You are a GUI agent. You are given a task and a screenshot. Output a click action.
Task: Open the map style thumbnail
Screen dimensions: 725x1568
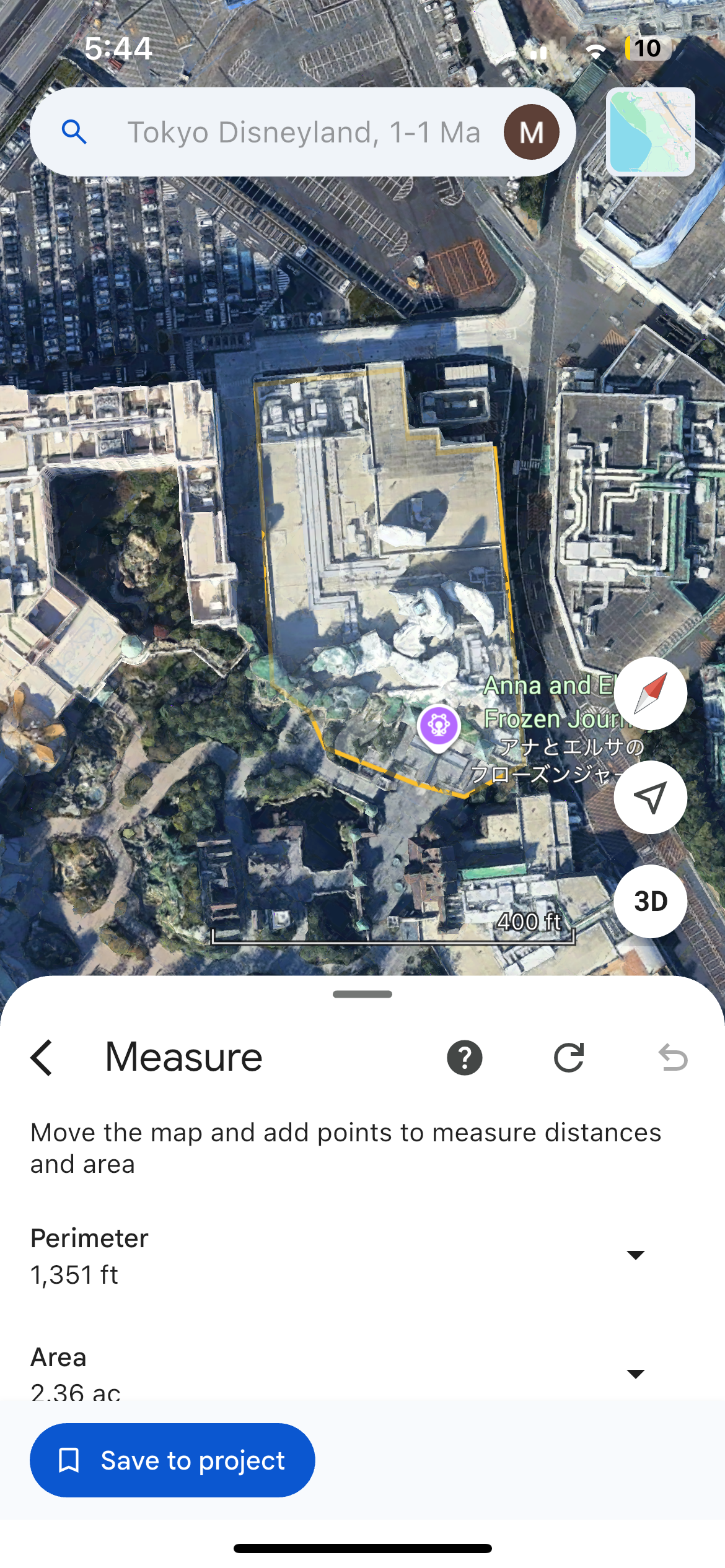point(650,132)
